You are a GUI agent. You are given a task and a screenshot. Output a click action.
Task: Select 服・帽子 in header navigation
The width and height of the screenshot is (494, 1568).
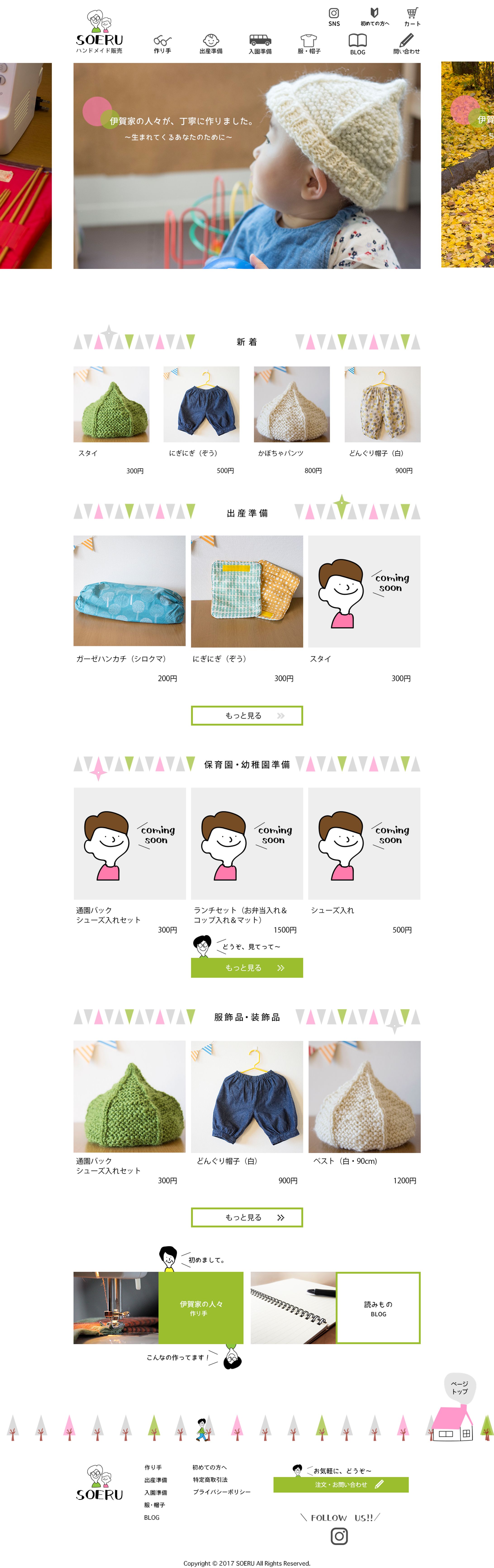click(309, 44)
